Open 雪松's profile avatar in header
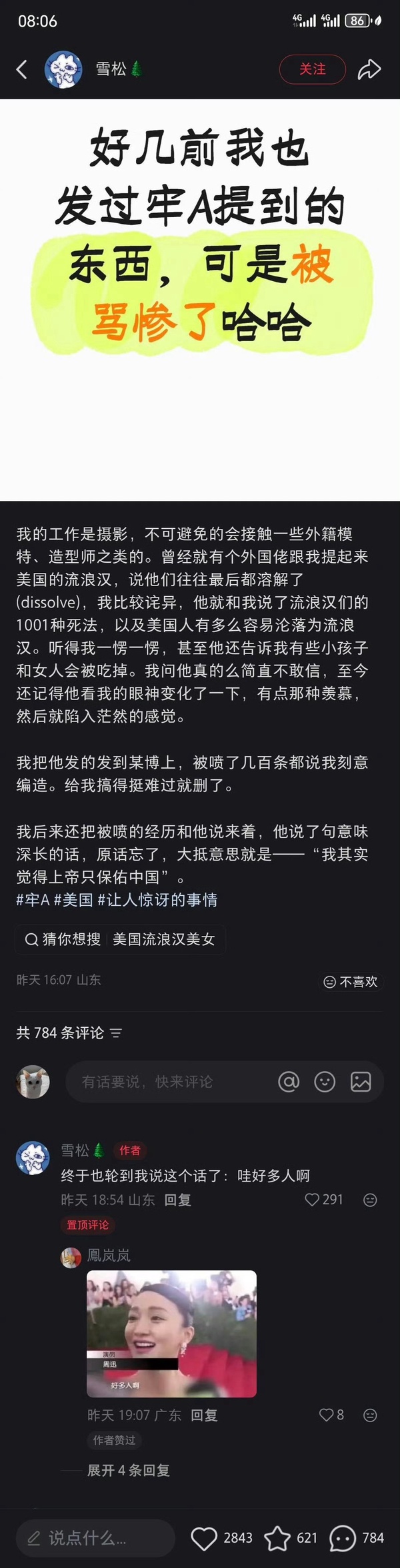 point(63,69)
